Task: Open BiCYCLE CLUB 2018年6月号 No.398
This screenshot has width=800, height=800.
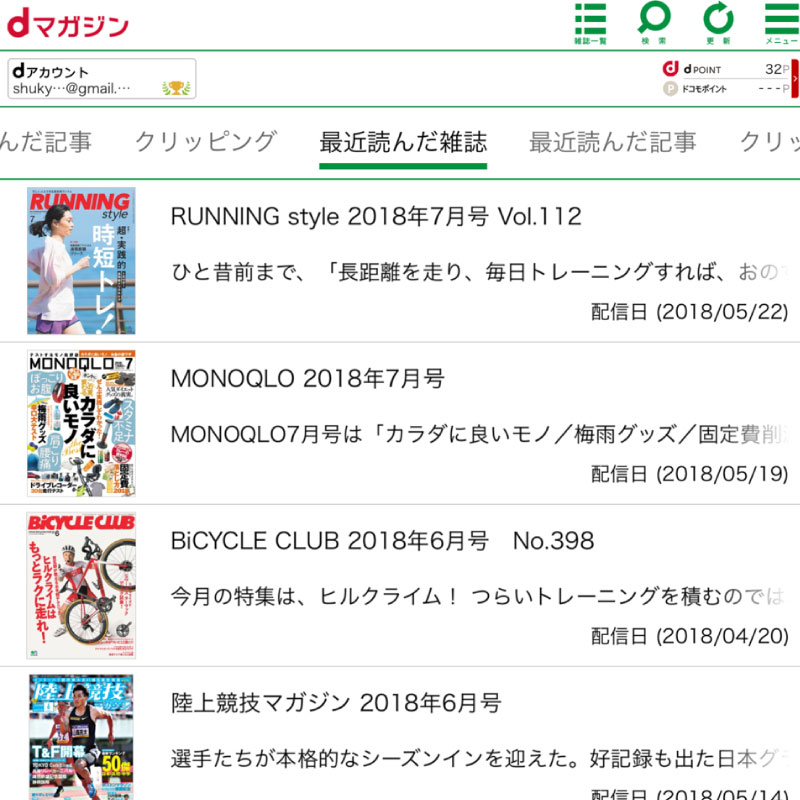Action: click(382, 541)
